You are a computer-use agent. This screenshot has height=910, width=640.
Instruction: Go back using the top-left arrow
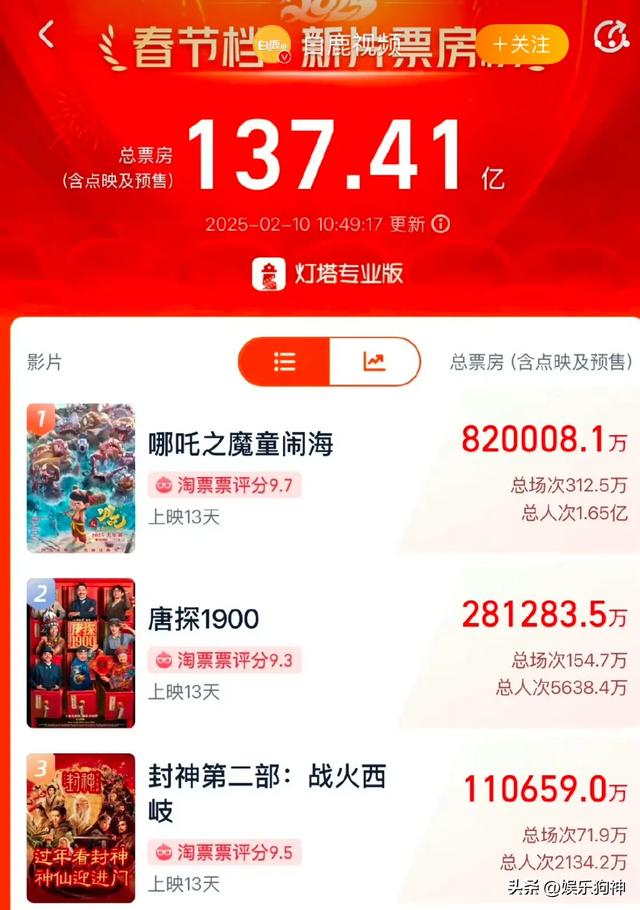[46, 34]
